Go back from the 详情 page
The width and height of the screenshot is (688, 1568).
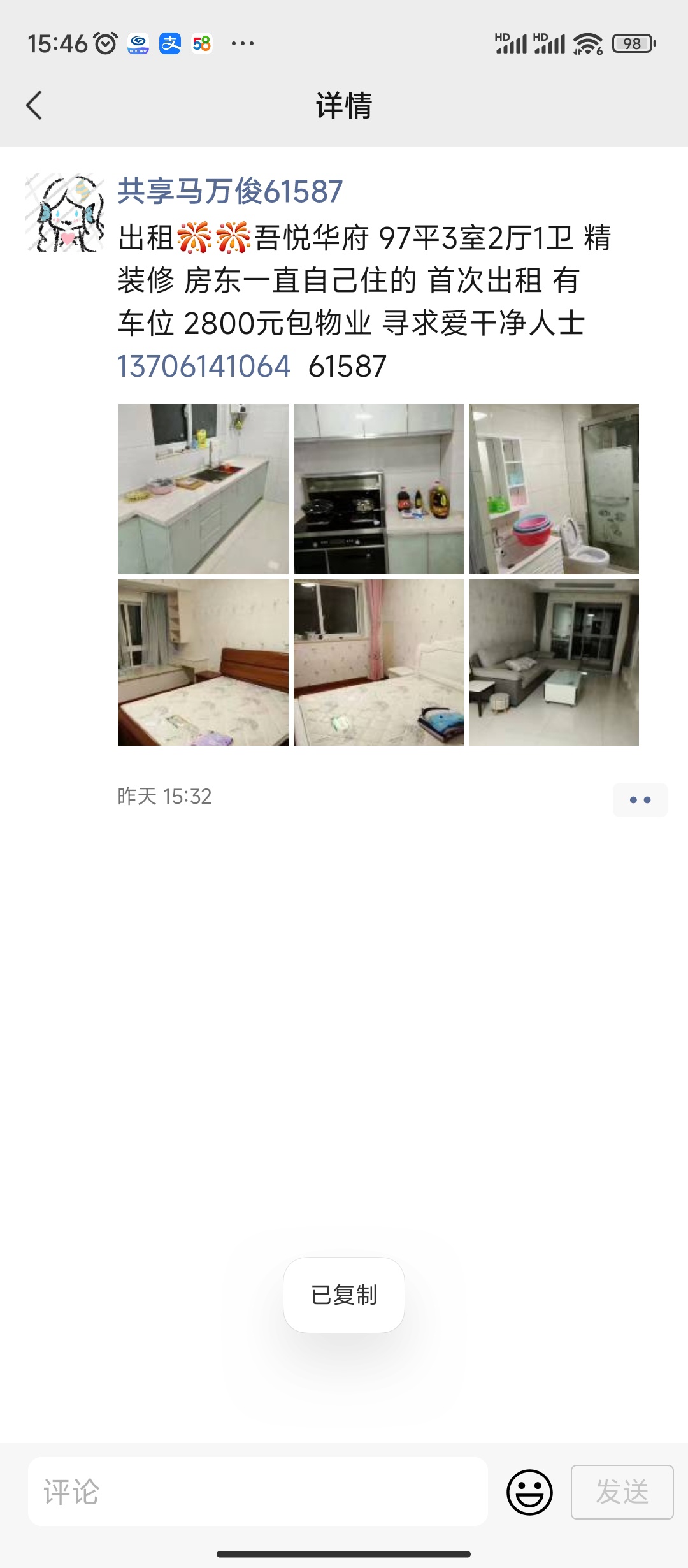(x=34, y=105)
